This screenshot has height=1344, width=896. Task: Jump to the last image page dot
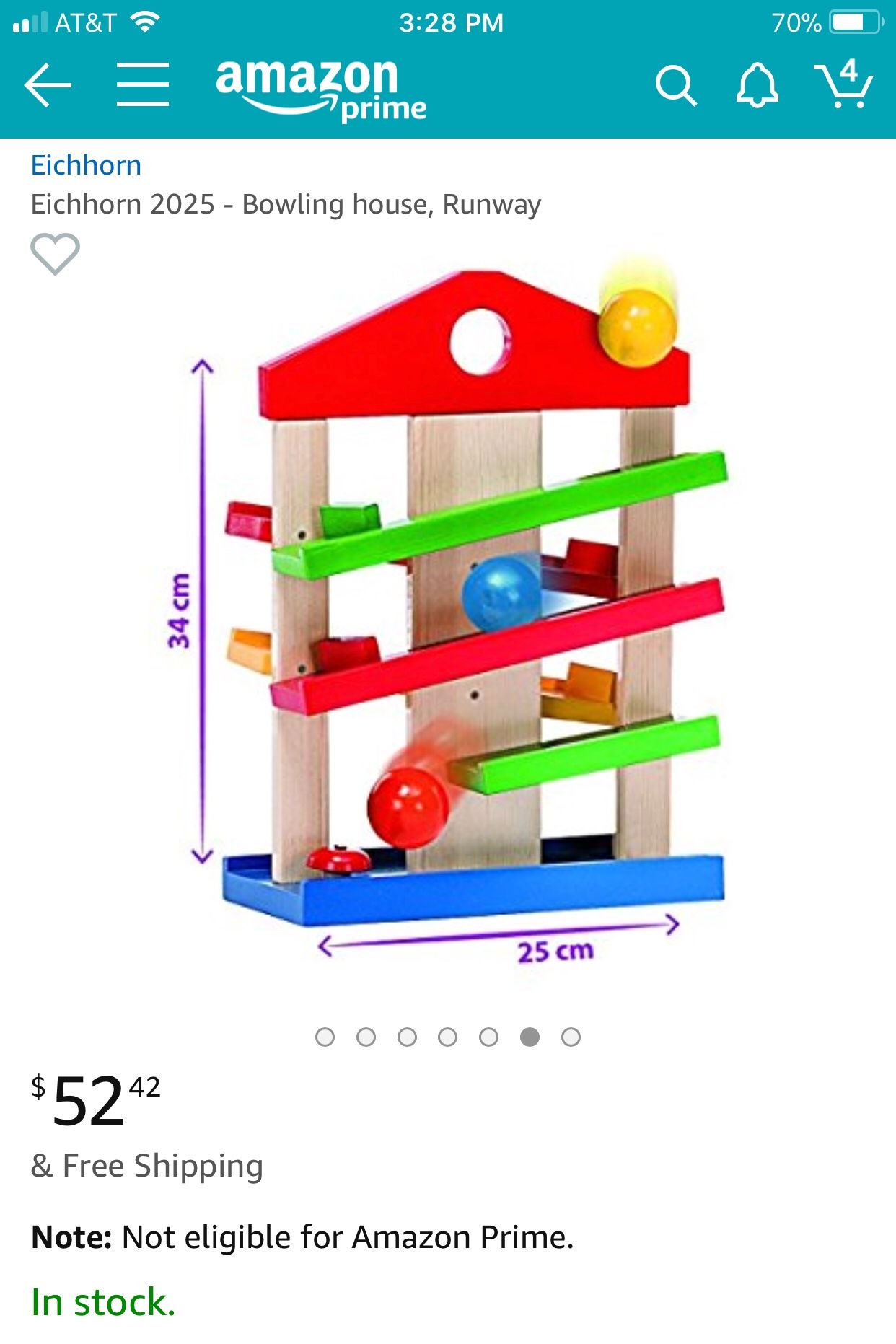[571, 1037]
